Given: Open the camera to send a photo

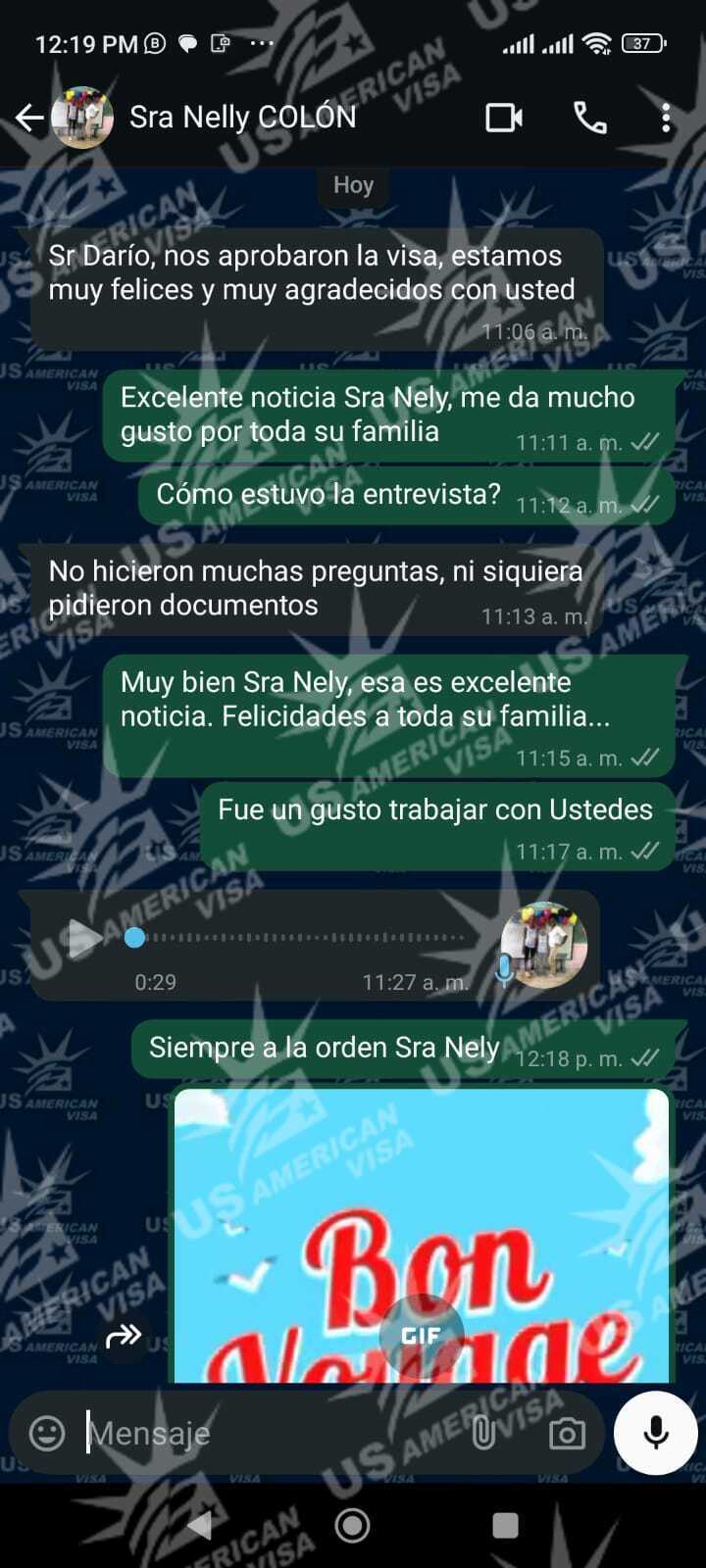Looking at the screenshot, I should [567, 1434].
